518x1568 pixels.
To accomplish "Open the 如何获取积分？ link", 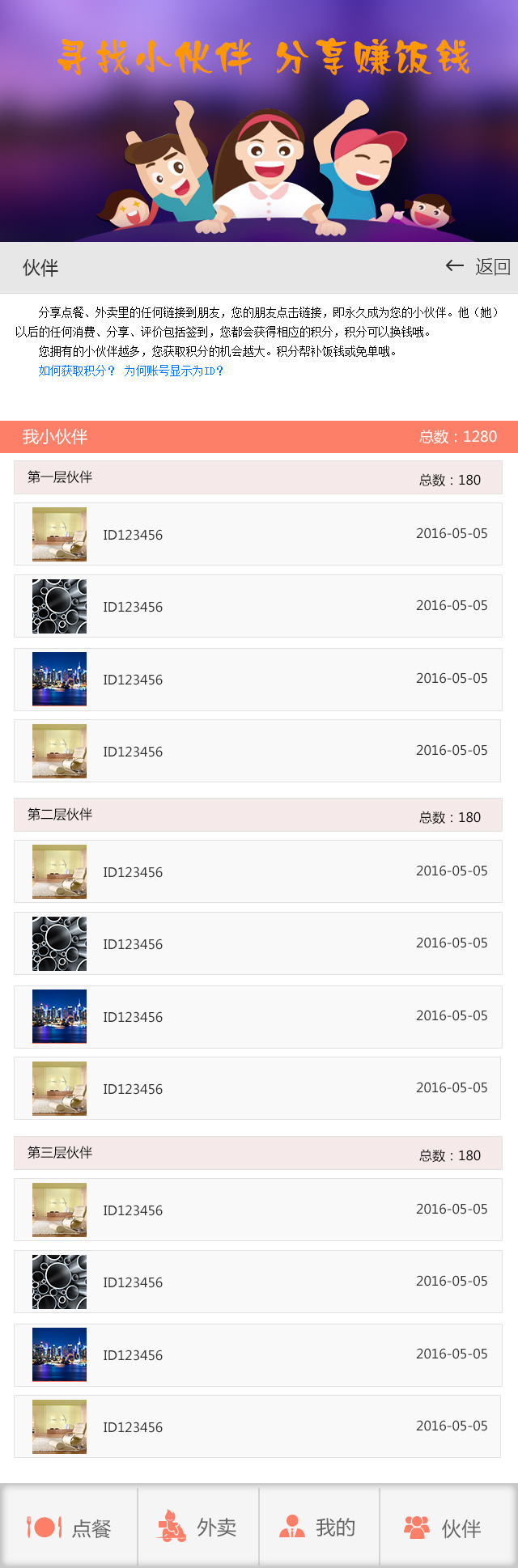I will click(x=77, y=371).
